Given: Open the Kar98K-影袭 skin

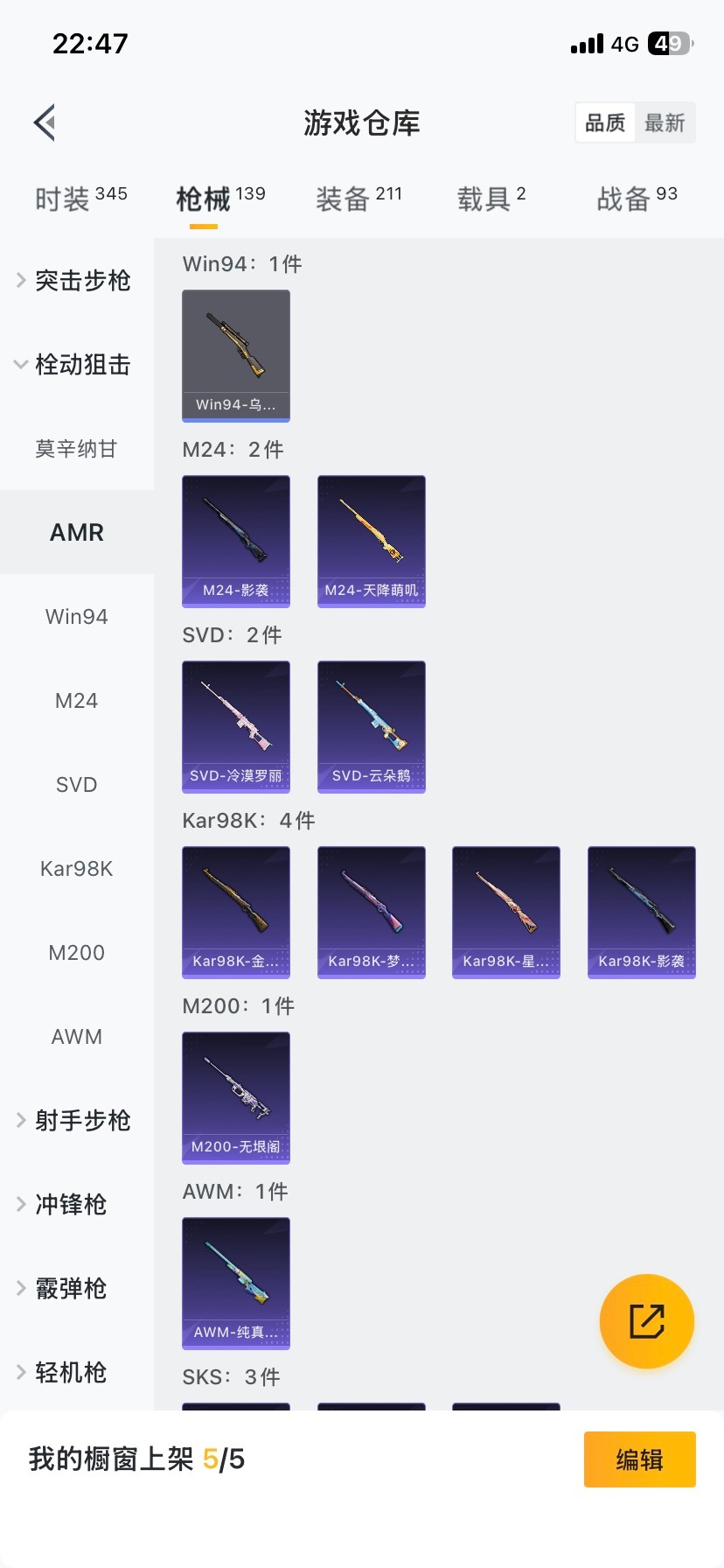Looking at the screenshot, I should click(642, 912).
